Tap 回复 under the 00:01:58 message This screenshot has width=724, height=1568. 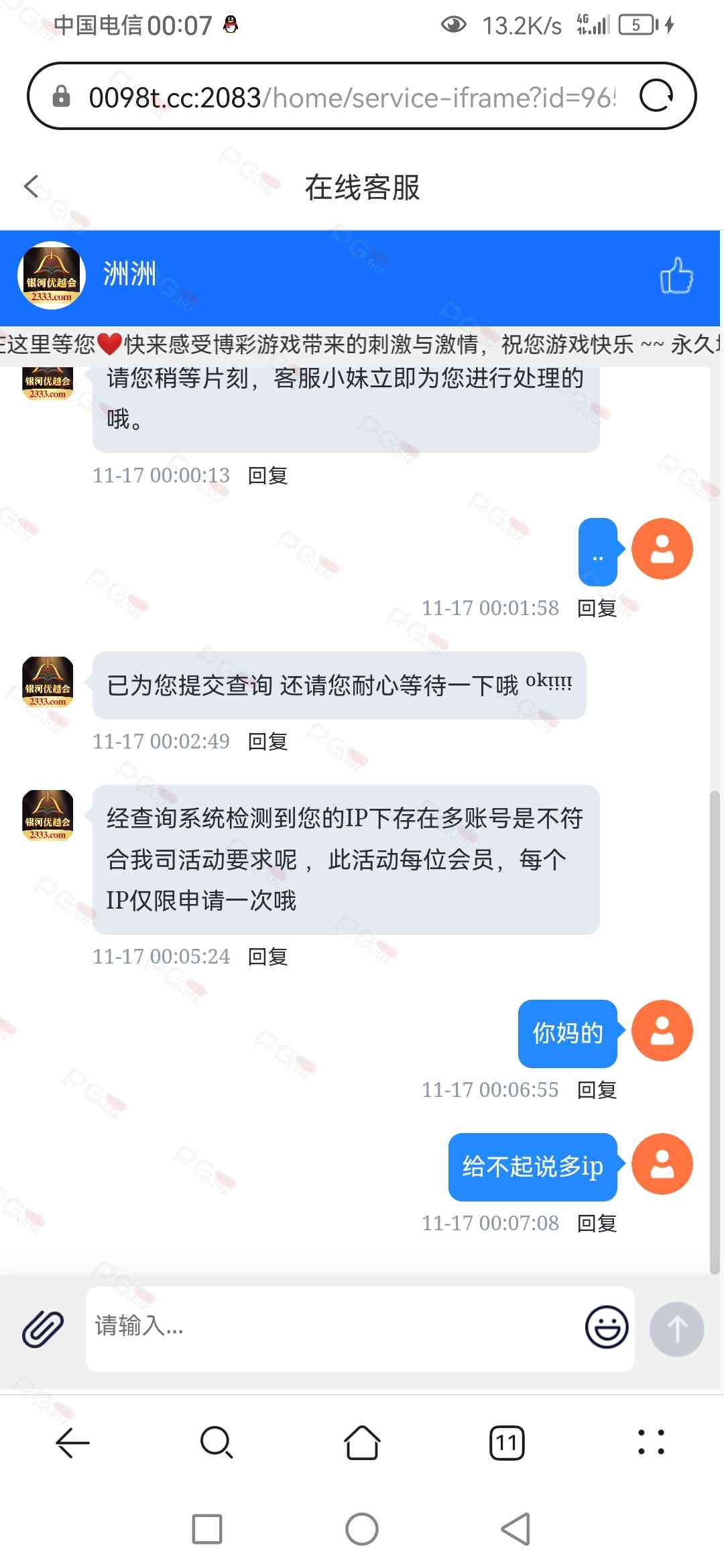(x=597, y=608)
